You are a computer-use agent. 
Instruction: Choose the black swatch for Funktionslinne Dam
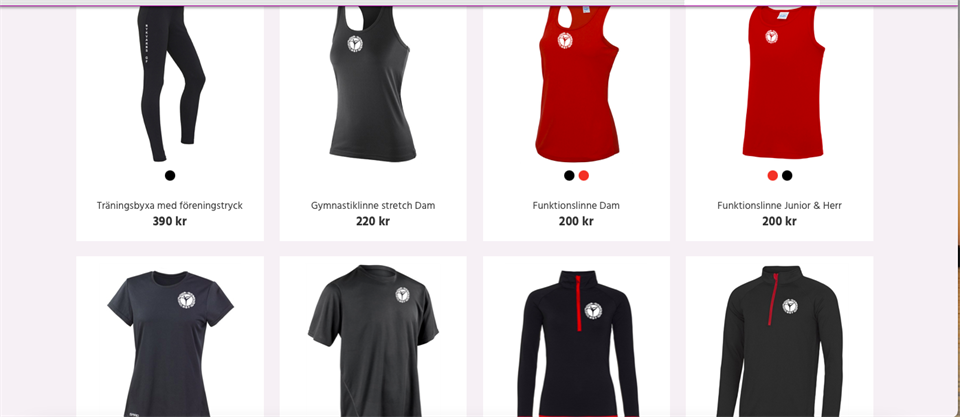[569, 176]
